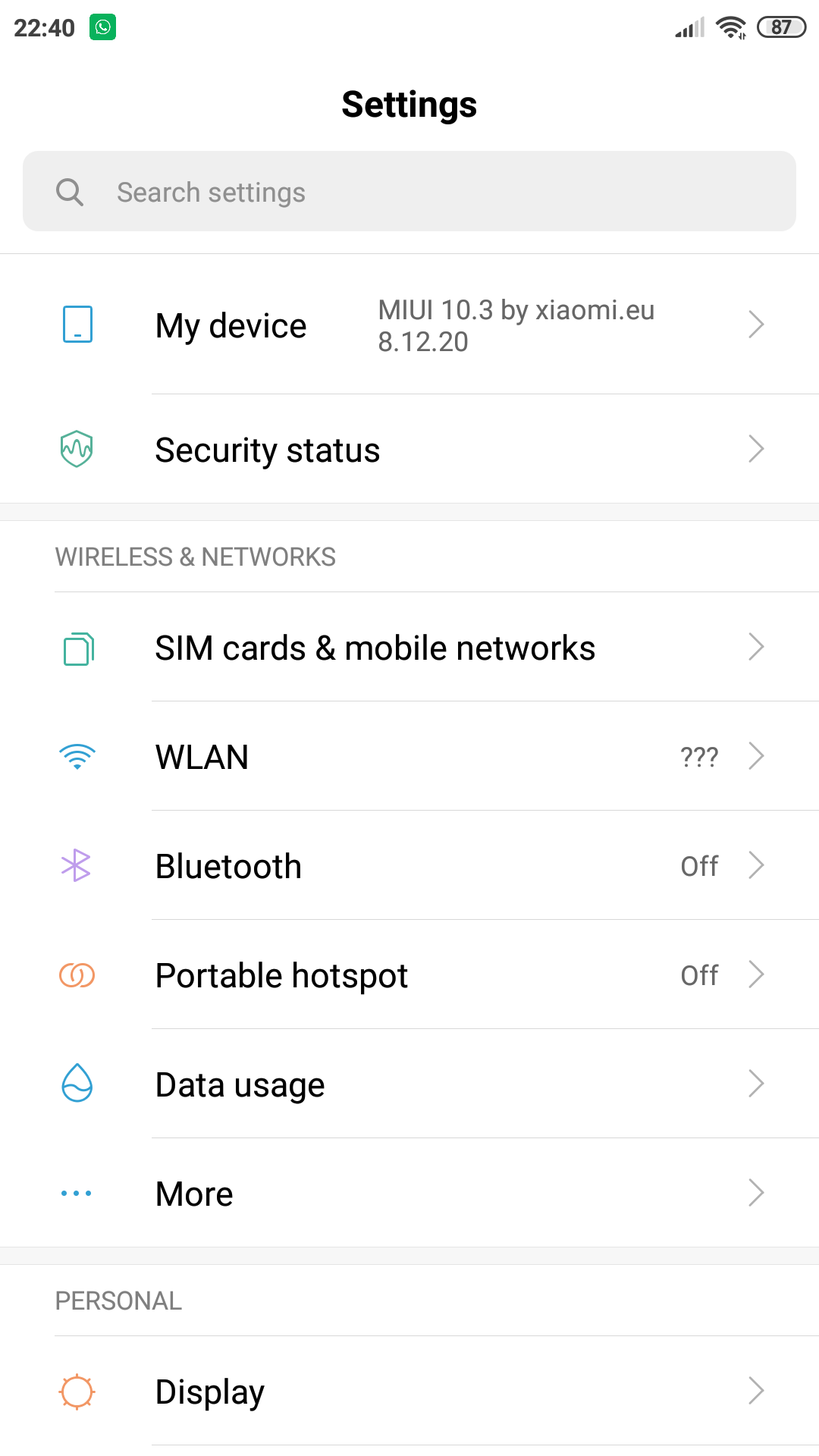Tap the Search settings field
Viewport: 819px width, 1456px height.
pos(409,191)
